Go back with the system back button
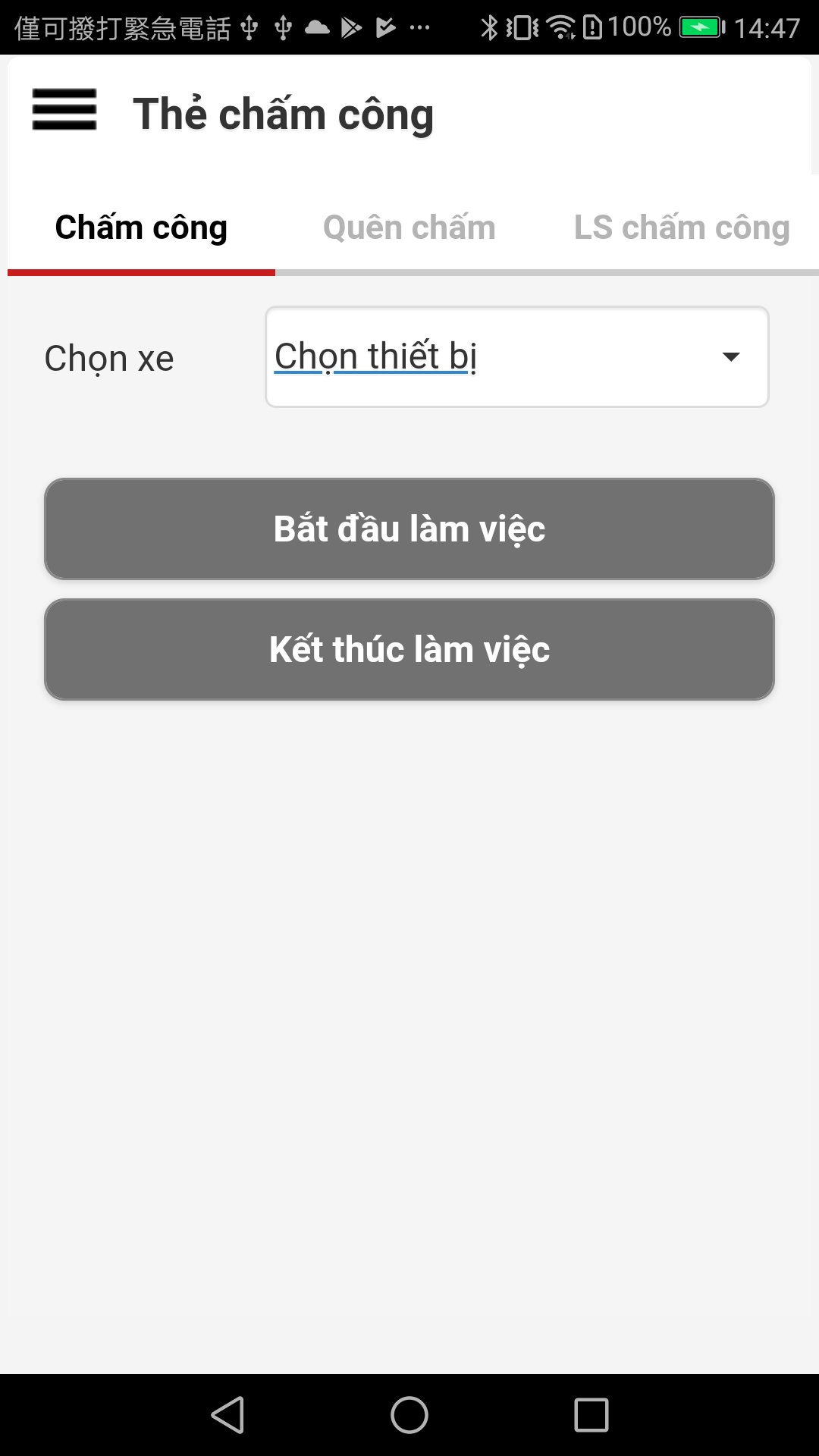 (x=227, y=1415)
